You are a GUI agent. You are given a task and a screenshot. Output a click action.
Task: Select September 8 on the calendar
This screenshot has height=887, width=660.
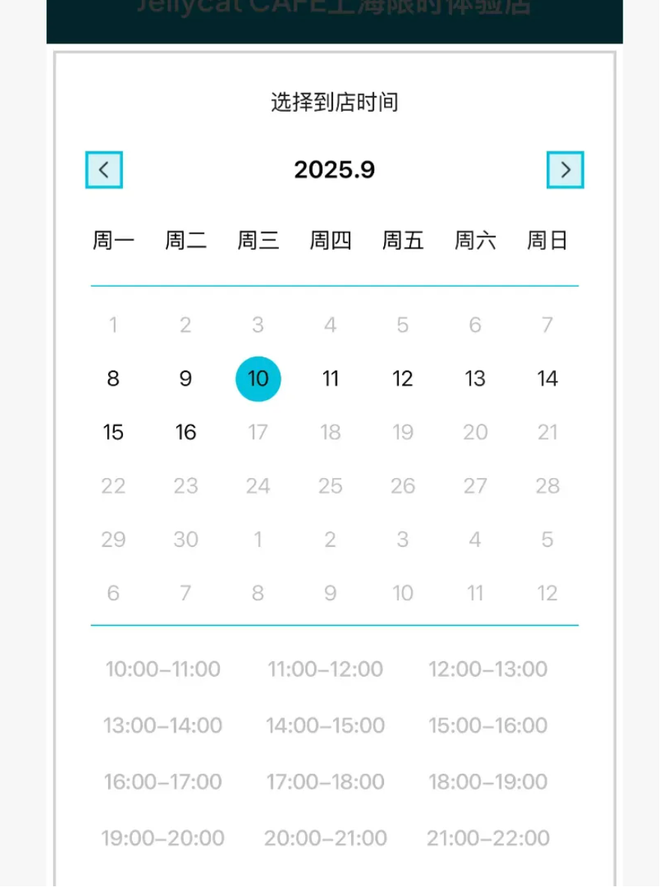point(113,379)
